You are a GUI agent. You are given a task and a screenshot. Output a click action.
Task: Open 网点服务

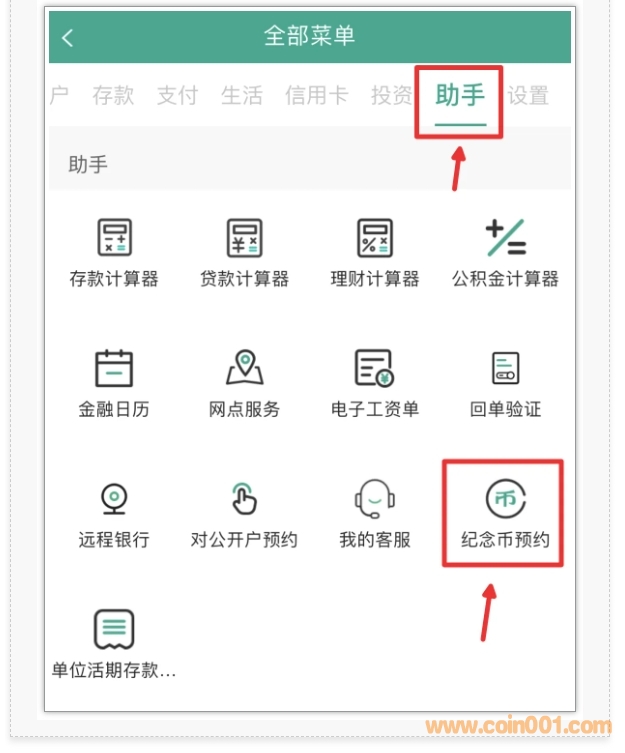click(x=244, y=383)
